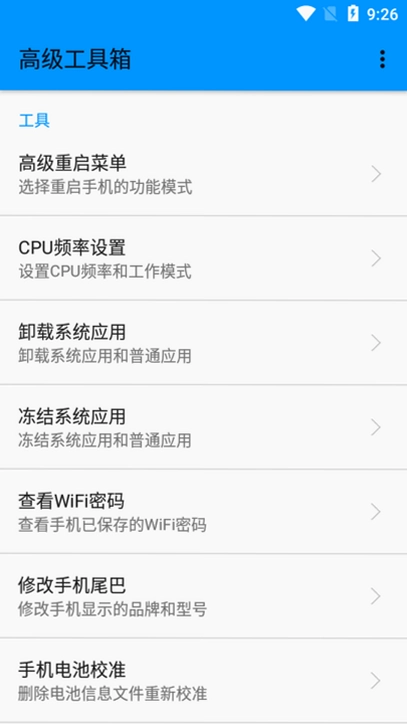The height and width of the screenshot is (724, 407).
Task: Tap 手机电池校准 row
Action: [x=203, y=681]
